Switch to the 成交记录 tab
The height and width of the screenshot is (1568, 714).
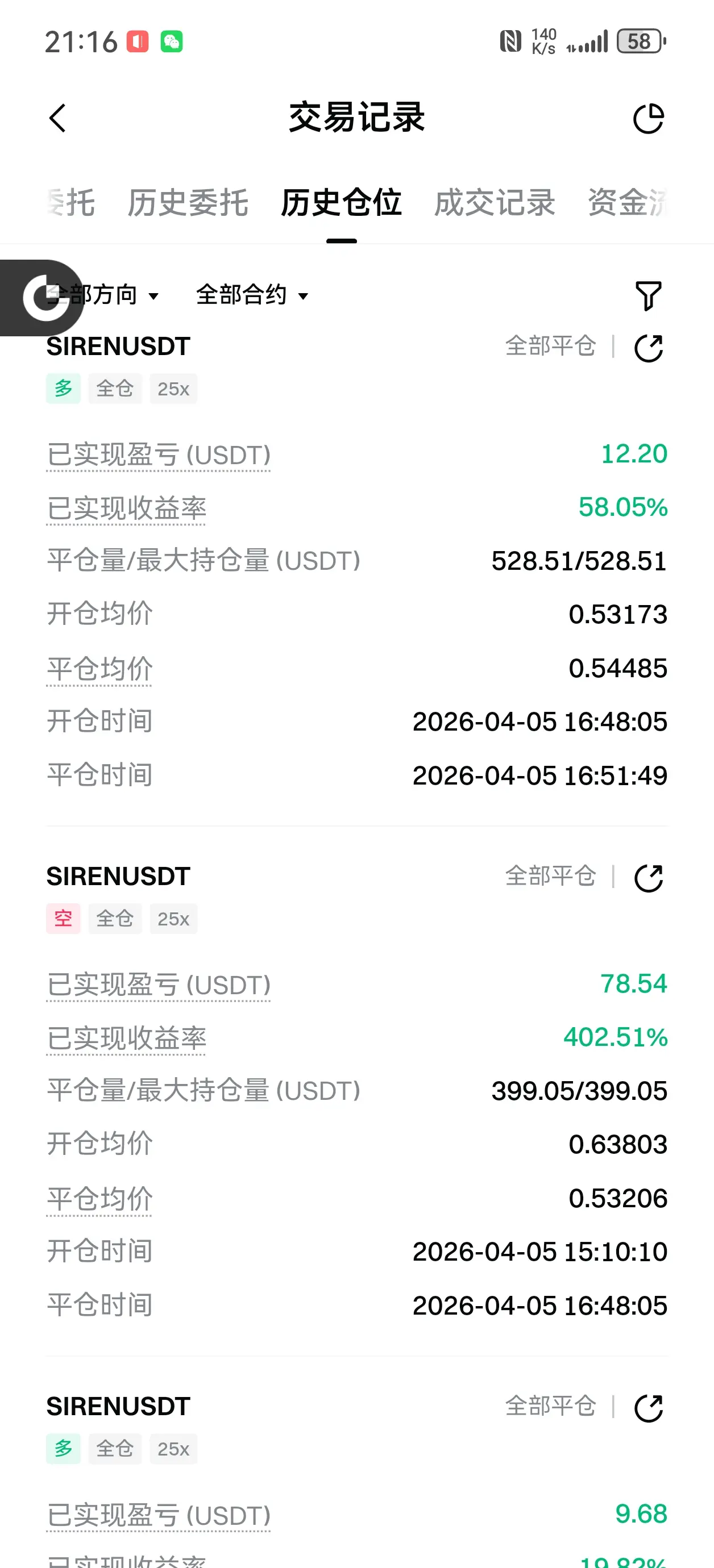[x=494, y=203]
